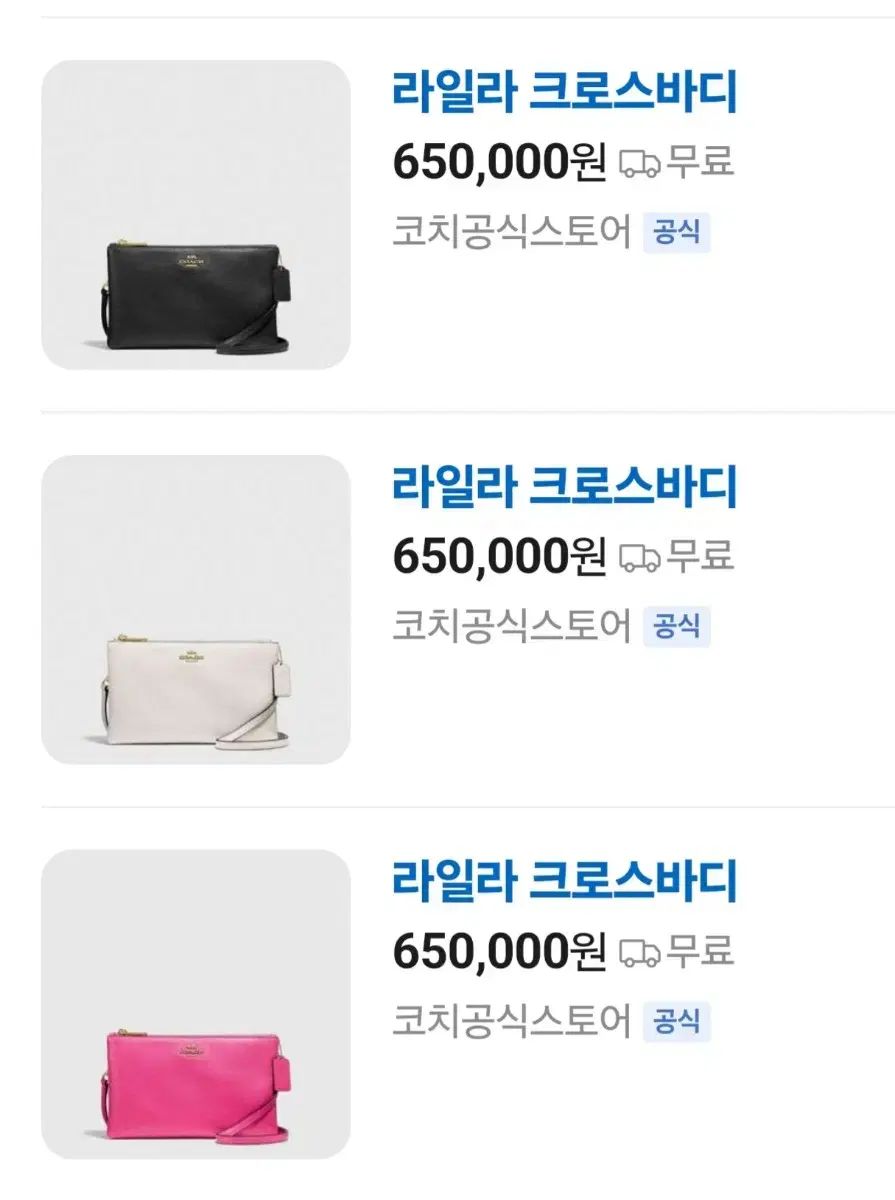Visit 코치공식스토어 from the black bag listing
This screenshot has height=1200, width=895.
tap(511, 232)
